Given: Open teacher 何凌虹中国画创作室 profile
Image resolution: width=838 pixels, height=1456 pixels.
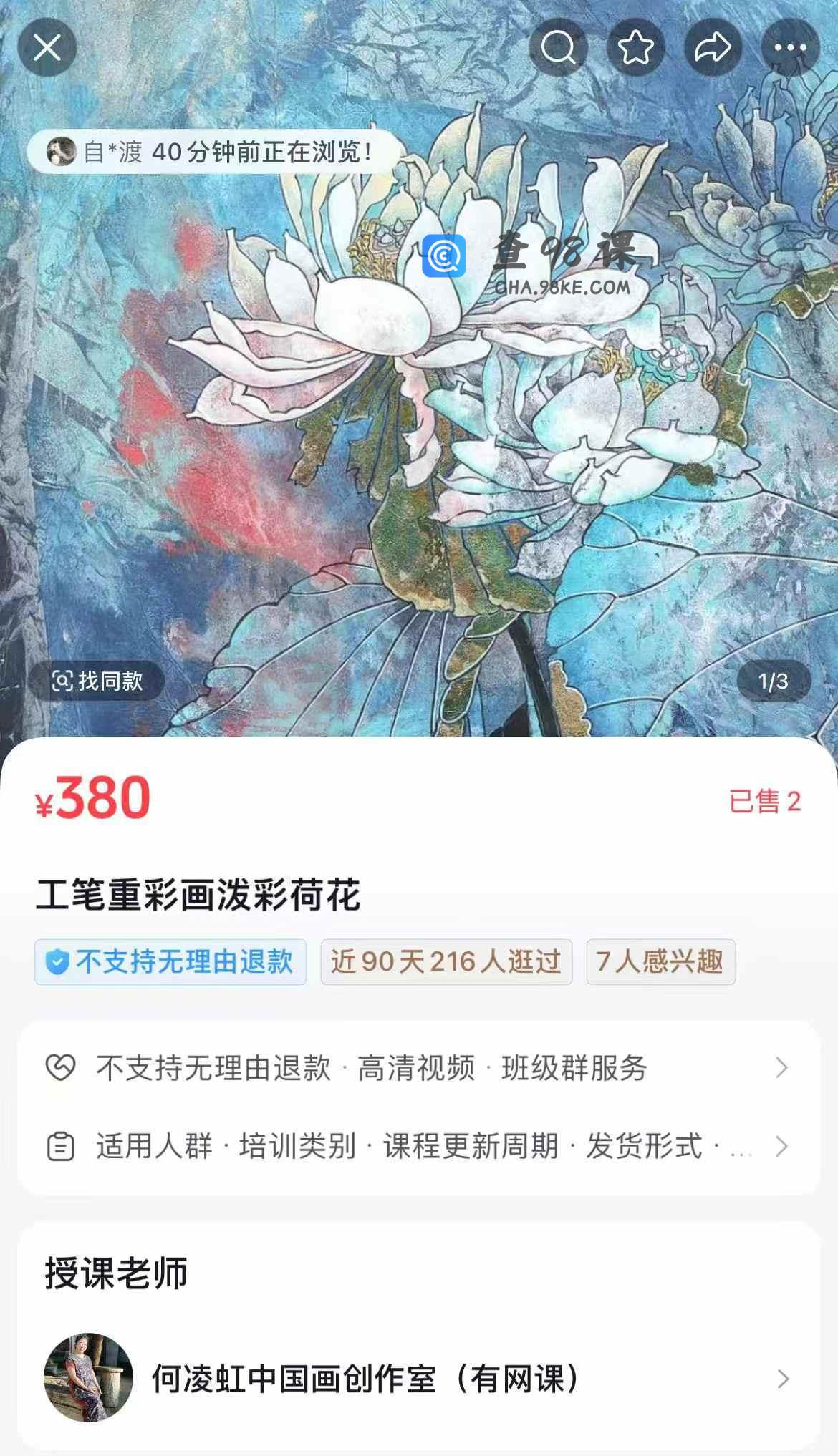Looking at the screenshot, I should tap(418, 1378).
